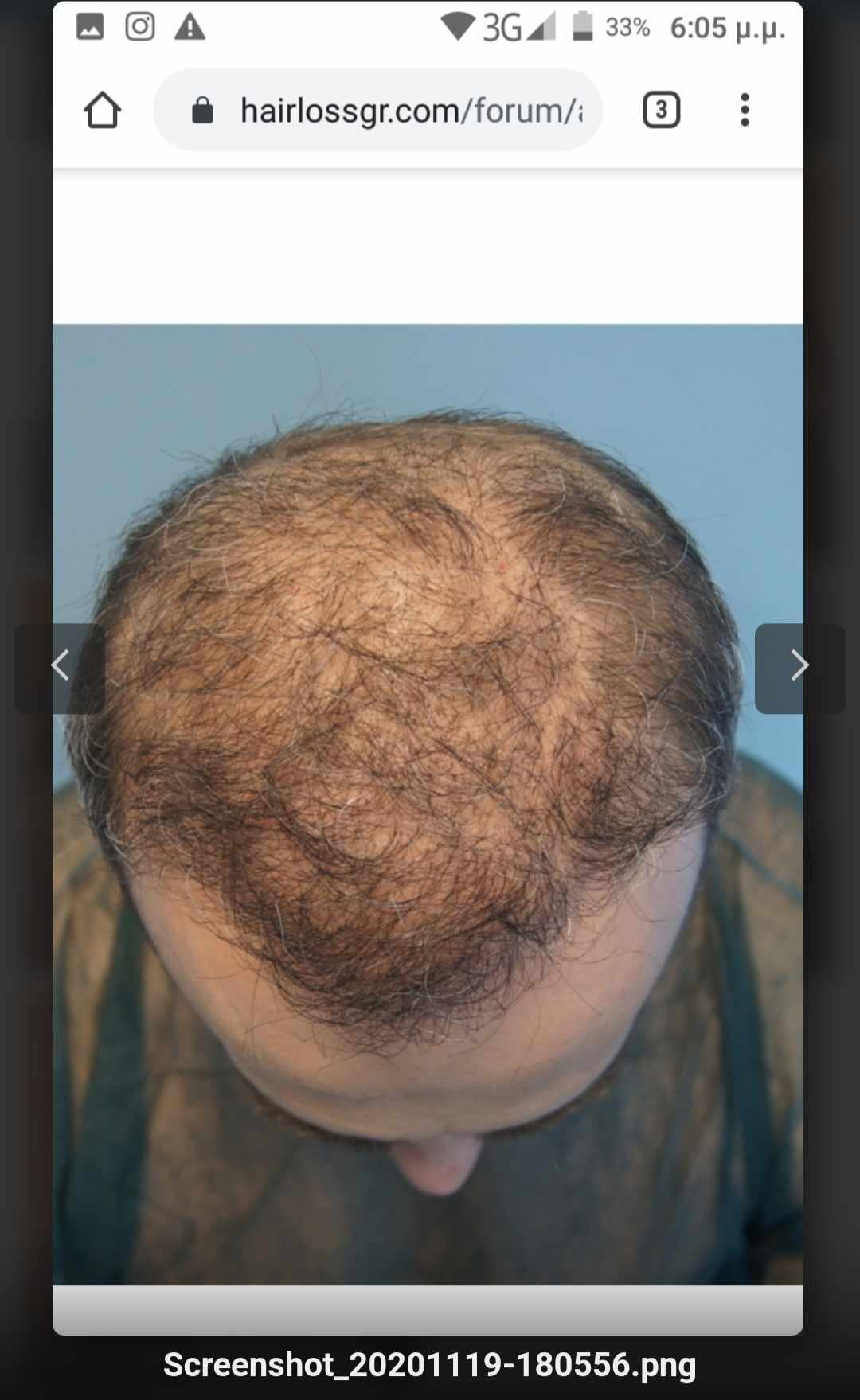Image resolution: width=860 pixels, height=1400 pixels.
Task: Go to the previous image
Action: (60, 667)
